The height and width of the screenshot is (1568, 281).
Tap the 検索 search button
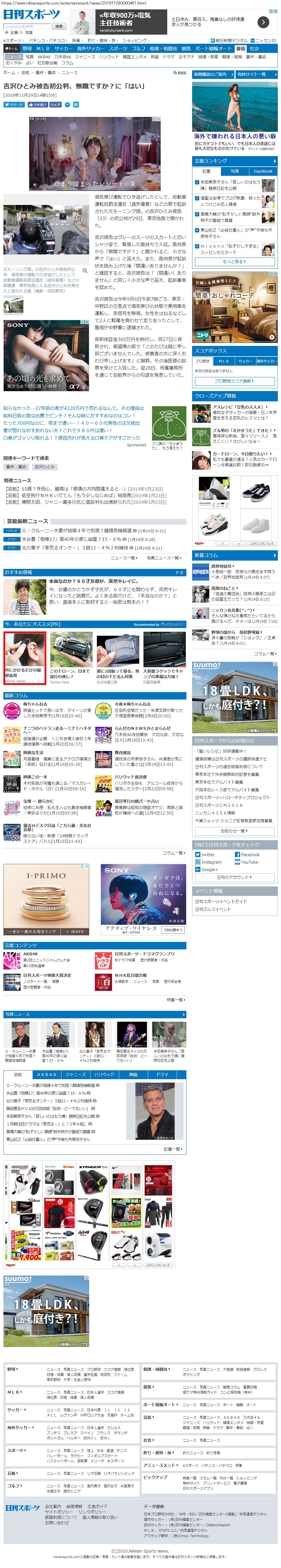[x=58, y=26]
